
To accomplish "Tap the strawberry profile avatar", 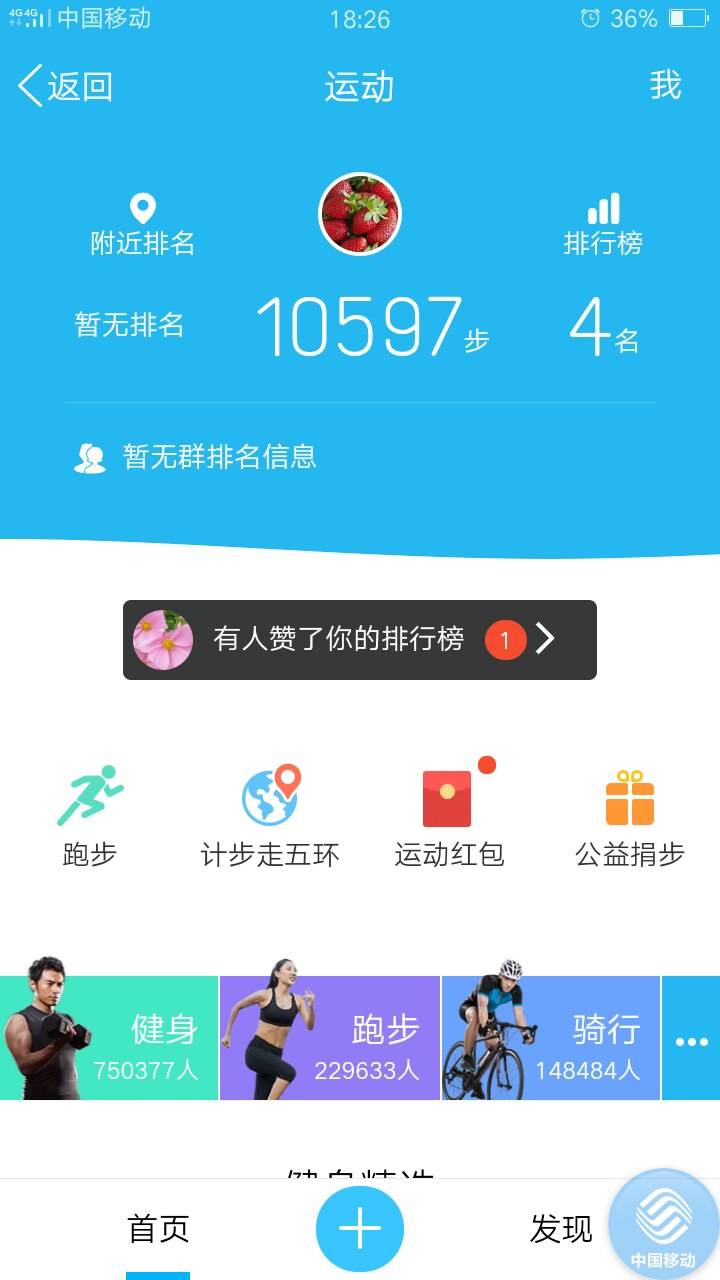I will coord(359,214).
